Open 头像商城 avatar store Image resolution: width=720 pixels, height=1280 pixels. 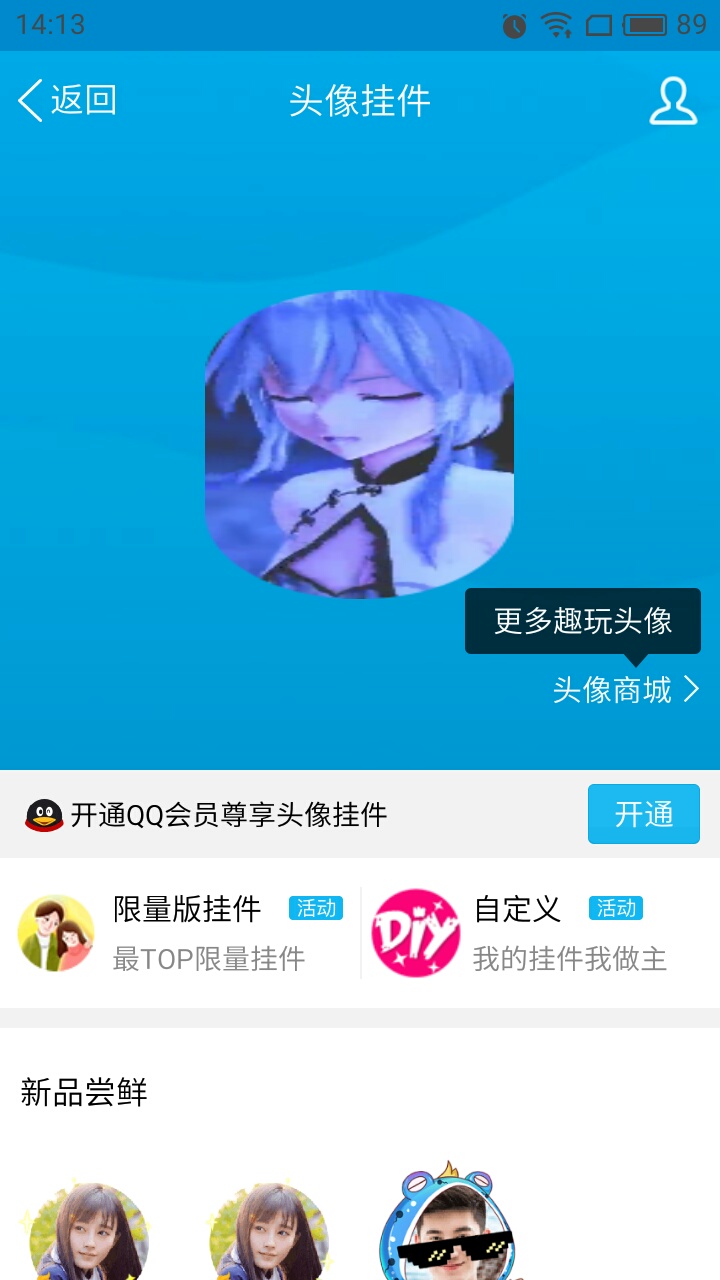625,690
